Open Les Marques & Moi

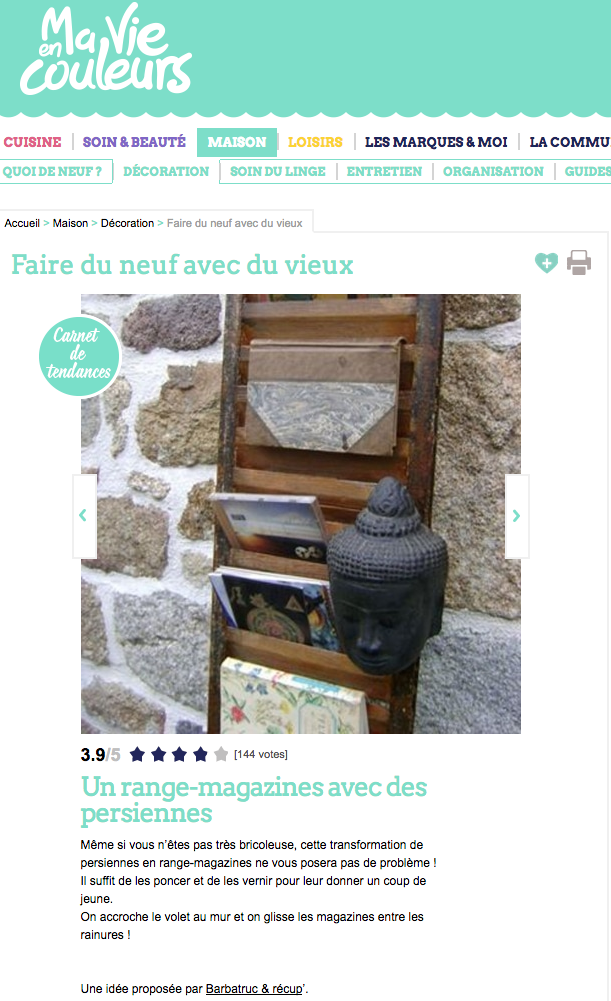point(436,142)
